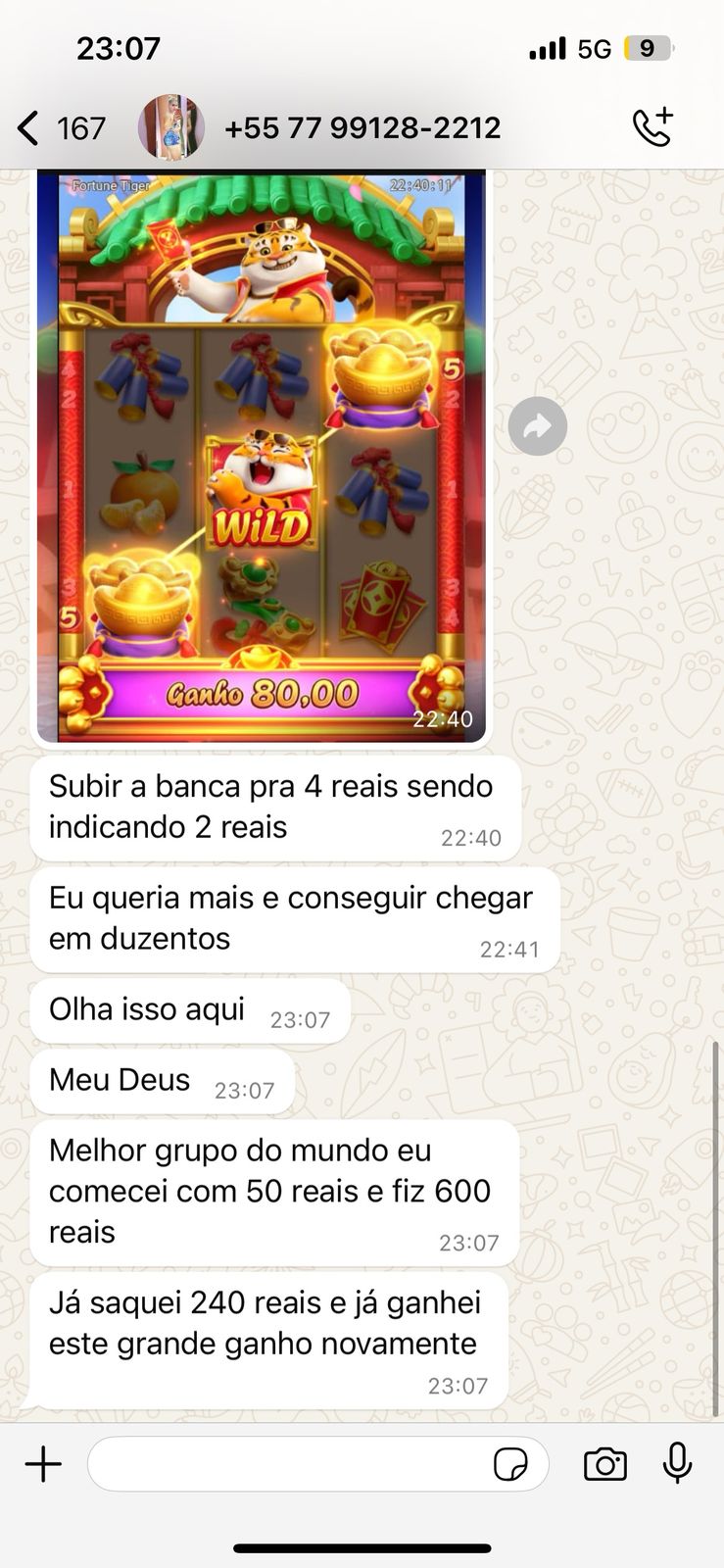Screen dimensions: 724x1568
Task: Open contact info for +55 77 99128-2212
Action: point(362,128)
